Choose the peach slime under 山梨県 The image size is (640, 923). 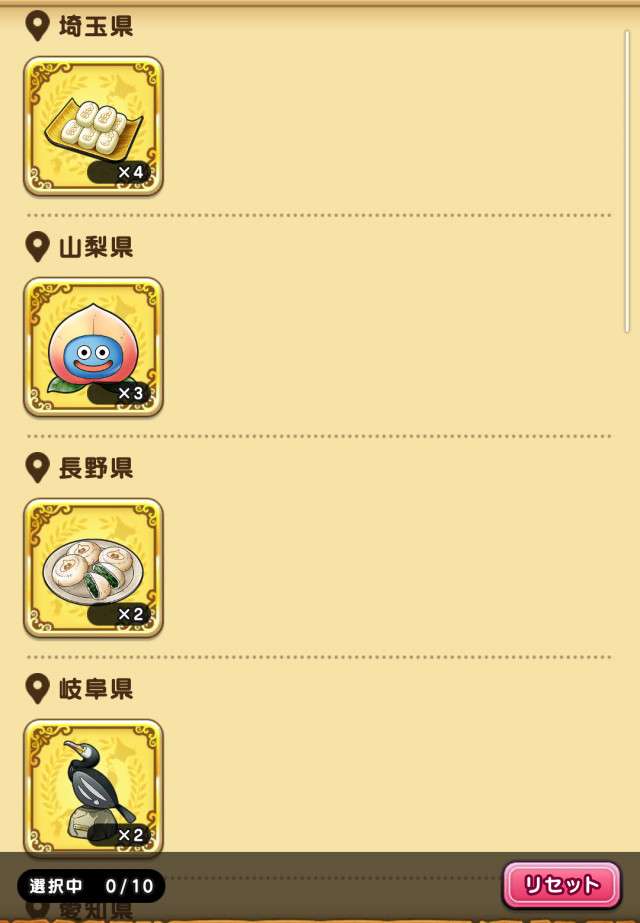93,346
